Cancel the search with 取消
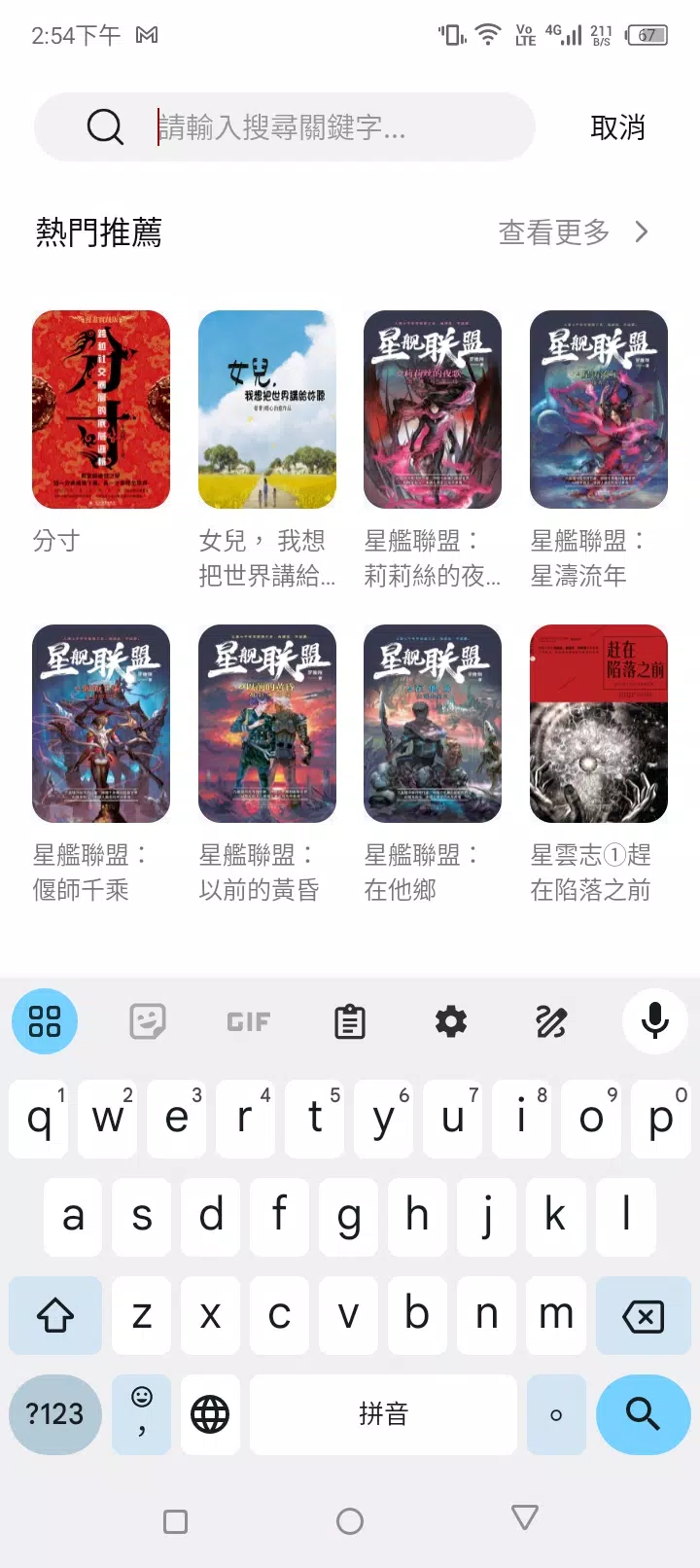 617,127
